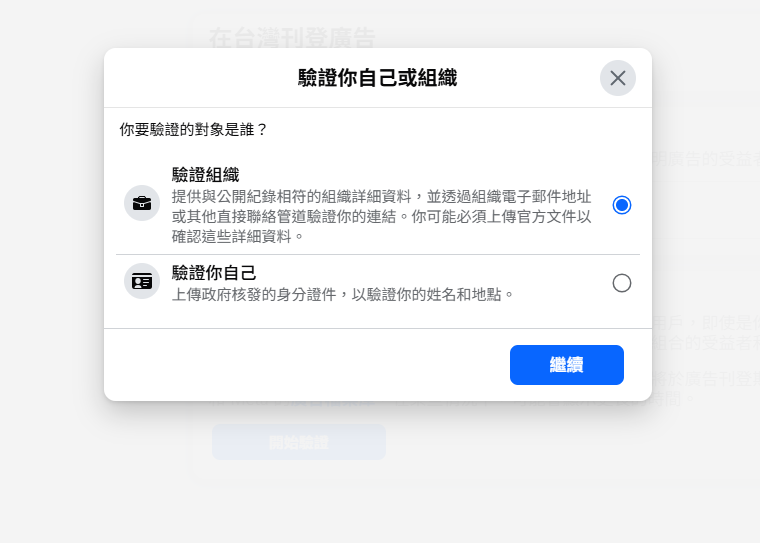760x543 pixels.
Task: Select the 驗證組織 radio option
Action: tap(622, 205)
